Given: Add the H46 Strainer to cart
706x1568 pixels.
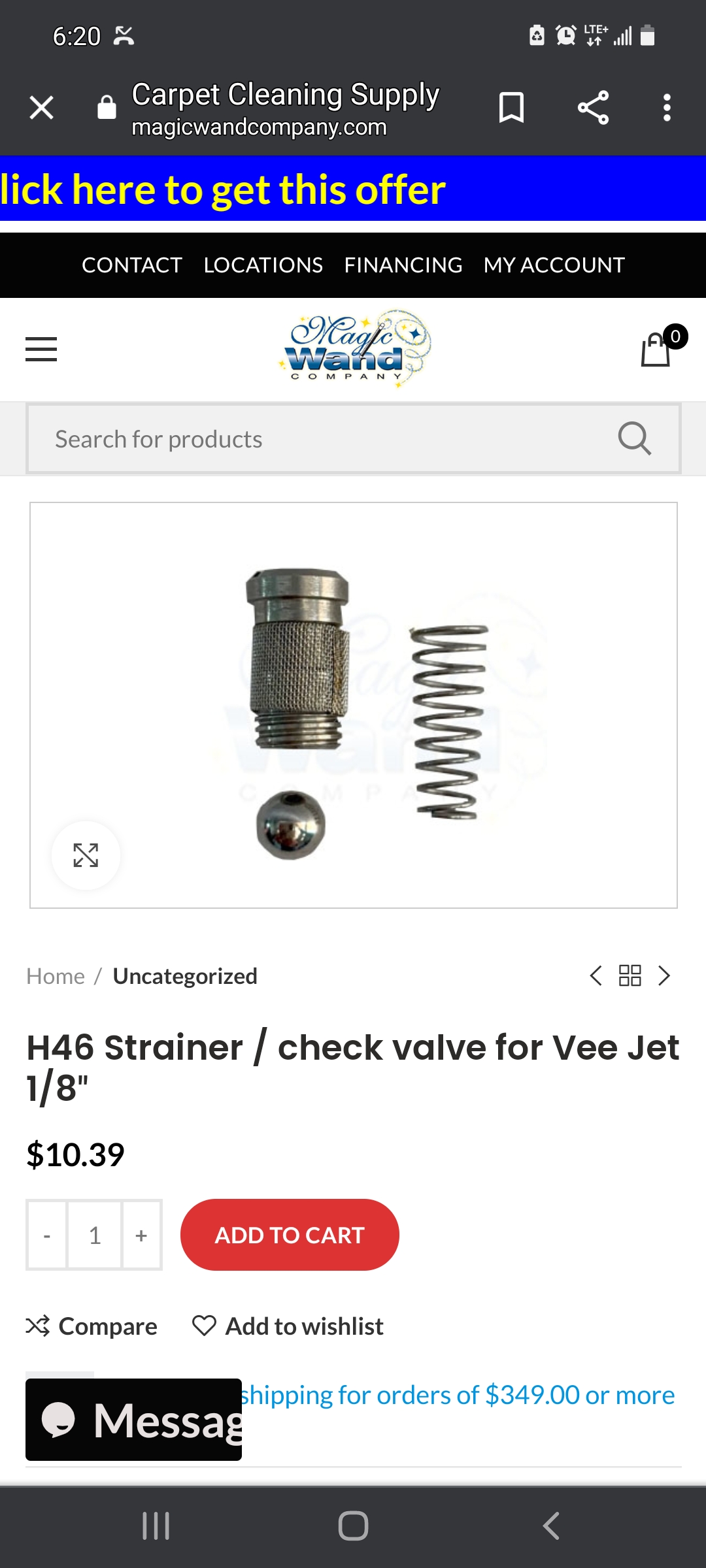Looking at the screenshot, I should click(x=290, y=1235).
